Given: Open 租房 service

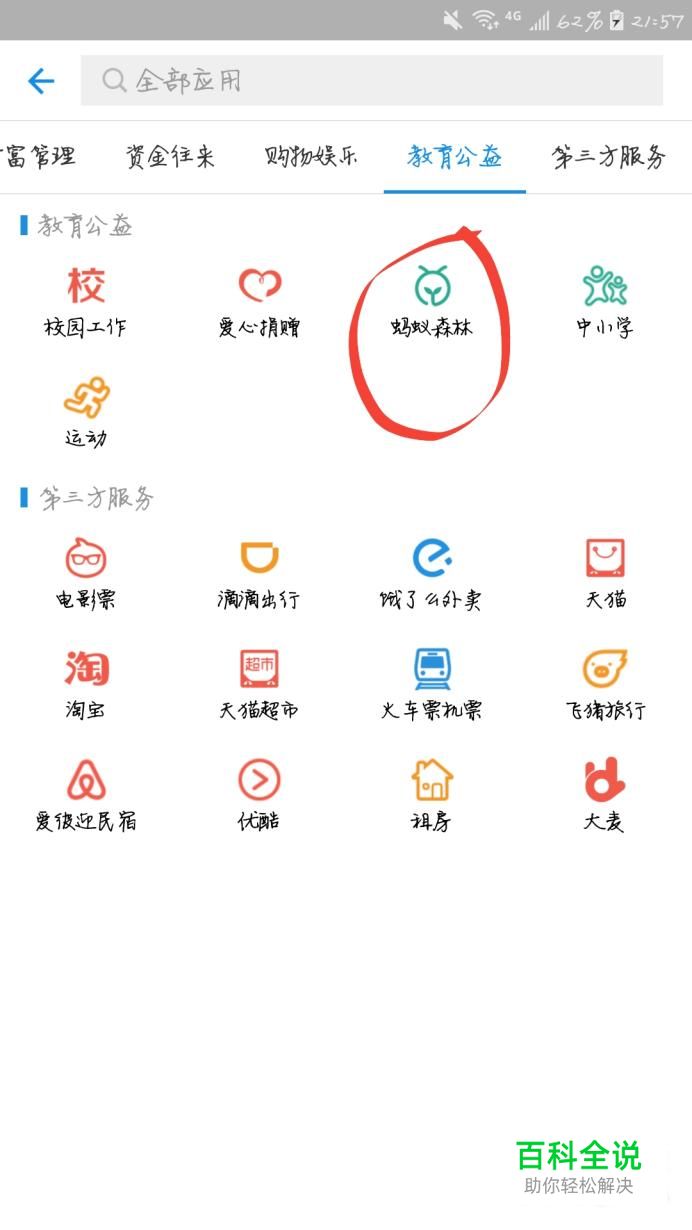Looking at the screenshot, I should pos(432,794).
